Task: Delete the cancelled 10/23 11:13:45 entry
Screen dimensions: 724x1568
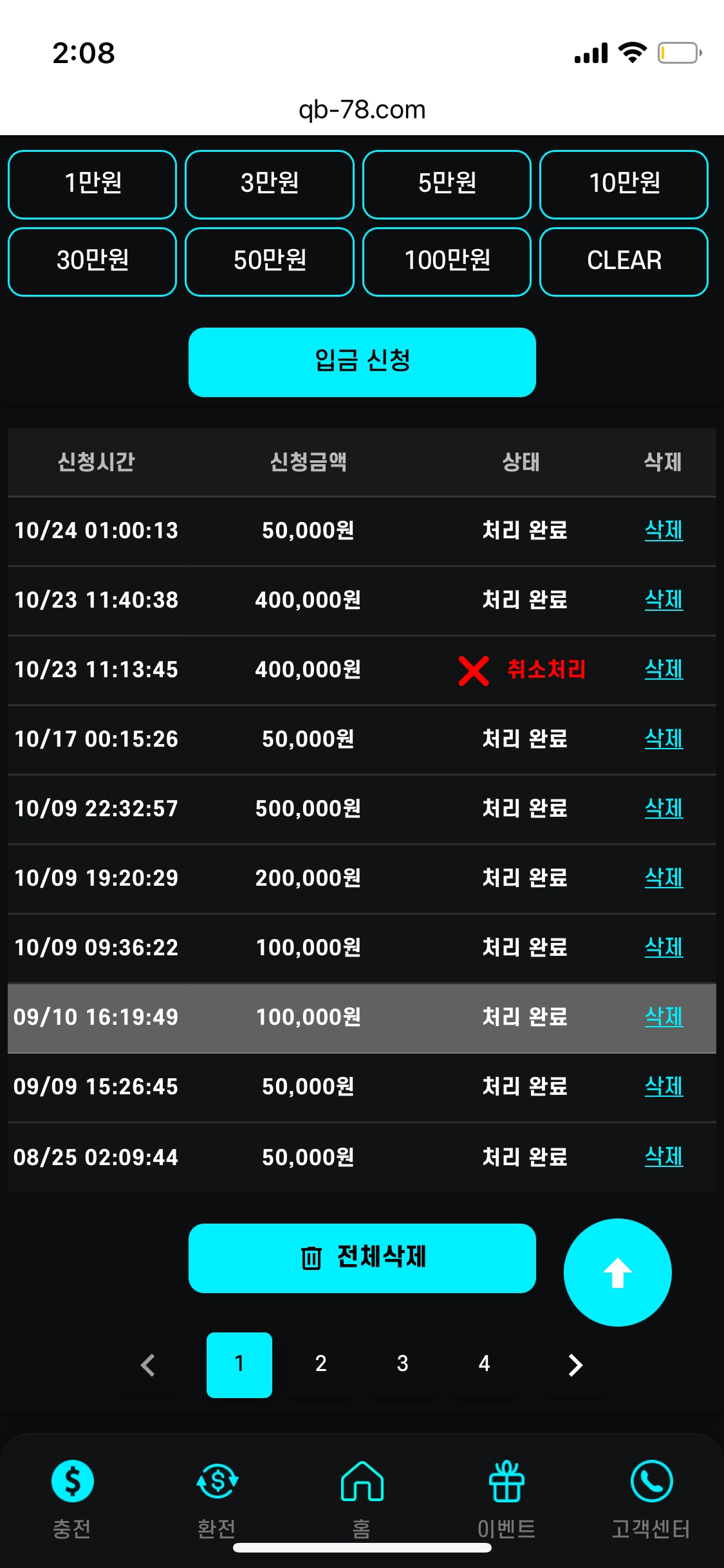Action: tap(664, 669)
